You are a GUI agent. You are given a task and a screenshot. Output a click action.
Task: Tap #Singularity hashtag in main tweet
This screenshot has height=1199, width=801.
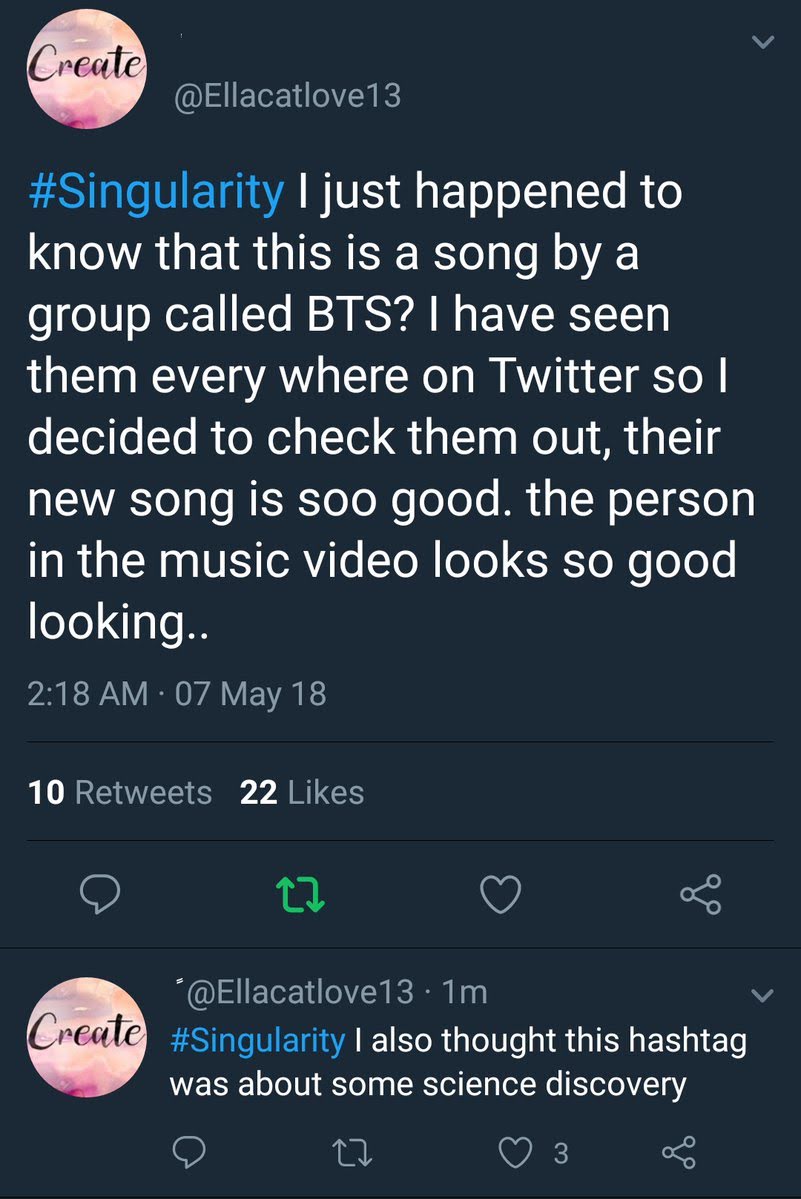tap(155, 192)
